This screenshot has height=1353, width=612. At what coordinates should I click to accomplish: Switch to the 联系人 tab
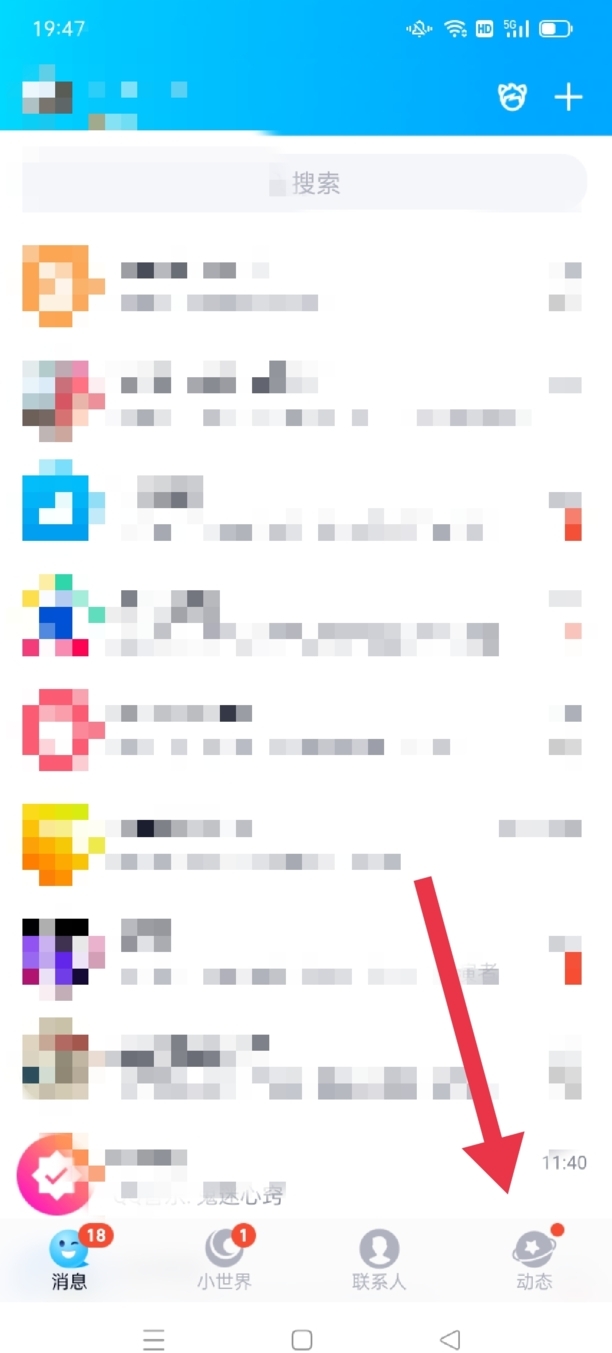click(x=379, y=1260)
